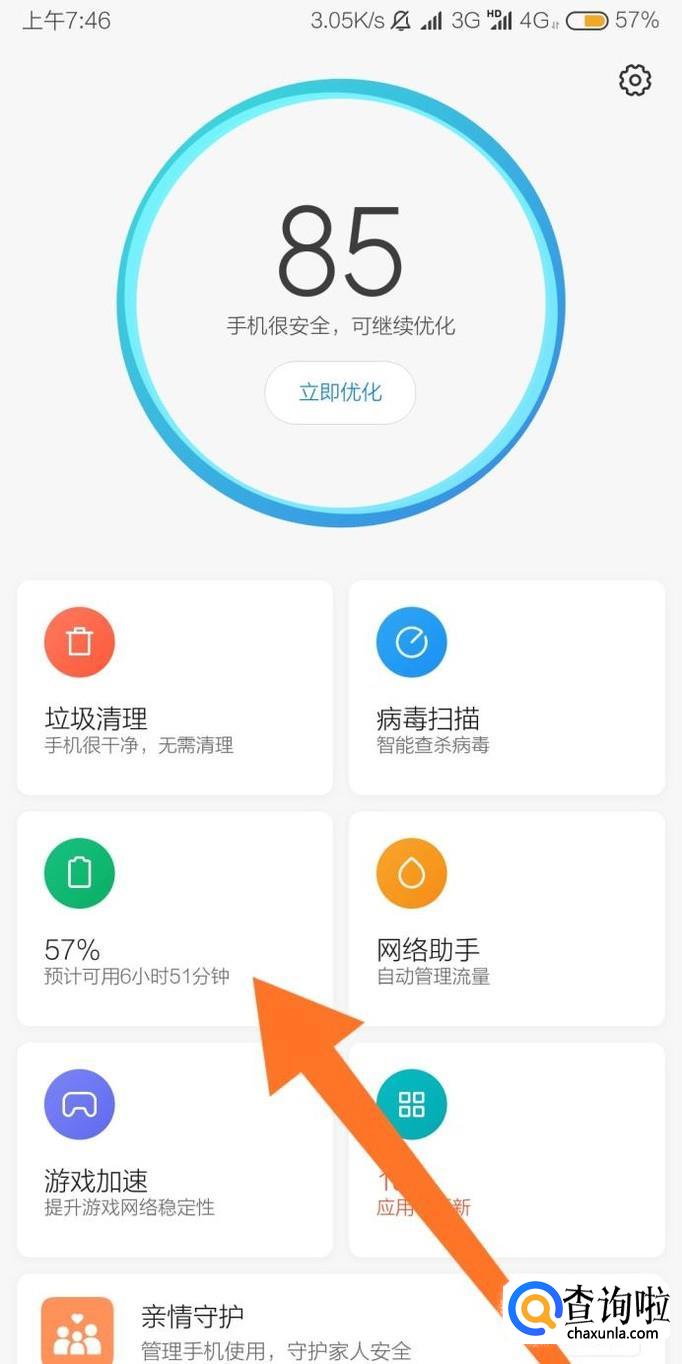Screen dimensions: 682x1364
Task: Open the 垃圾清理 card
Action: click(x=175, y=688)
